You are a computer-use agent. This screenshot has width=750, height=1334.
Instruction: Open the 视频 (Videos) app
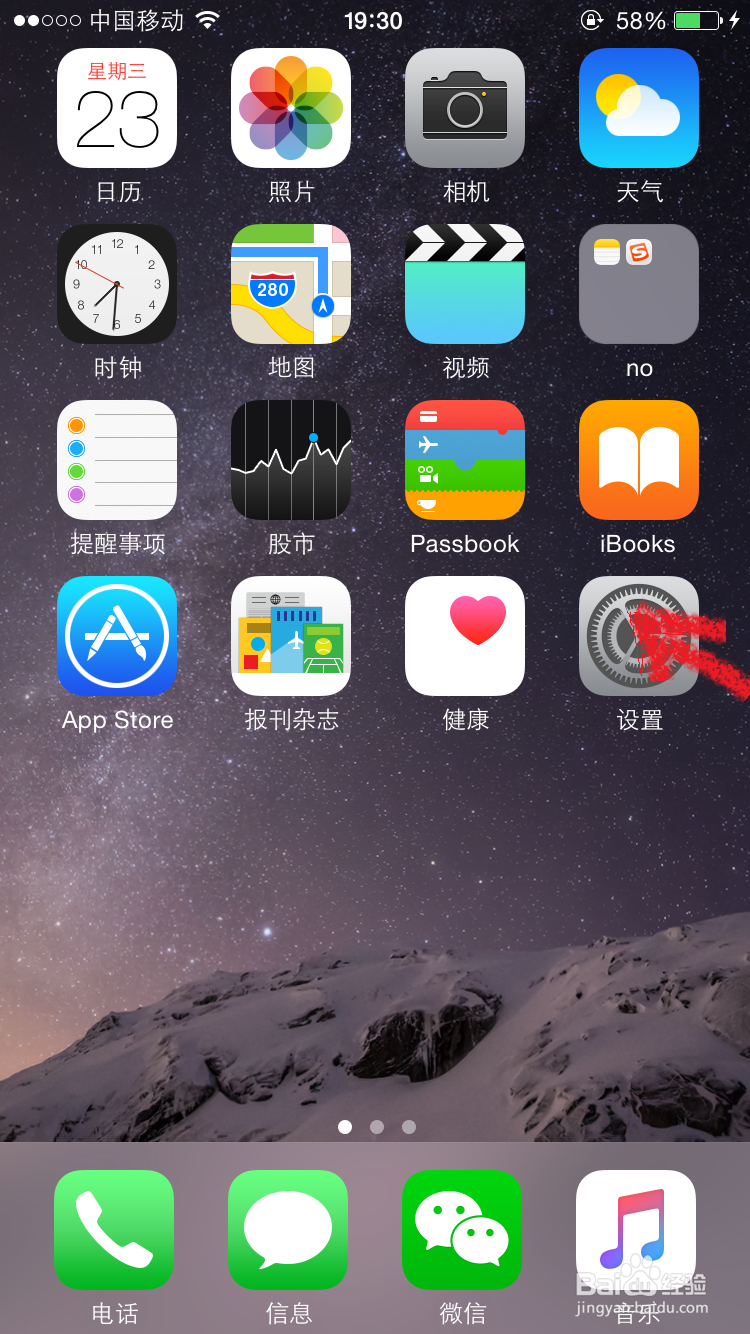(x=464, y=284)
